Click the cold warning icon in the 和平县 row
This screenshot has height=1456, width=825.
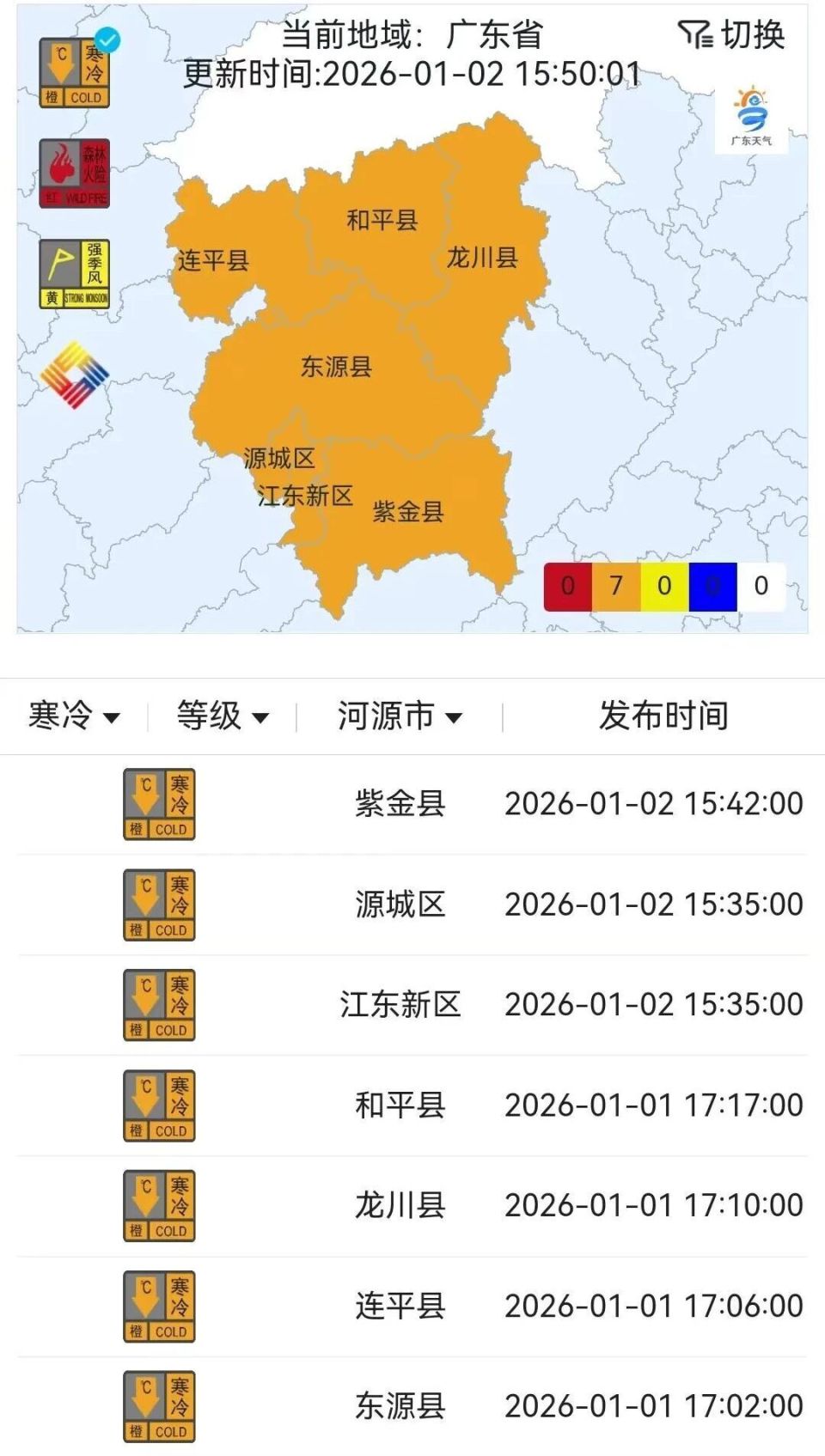coord(160,1105)
